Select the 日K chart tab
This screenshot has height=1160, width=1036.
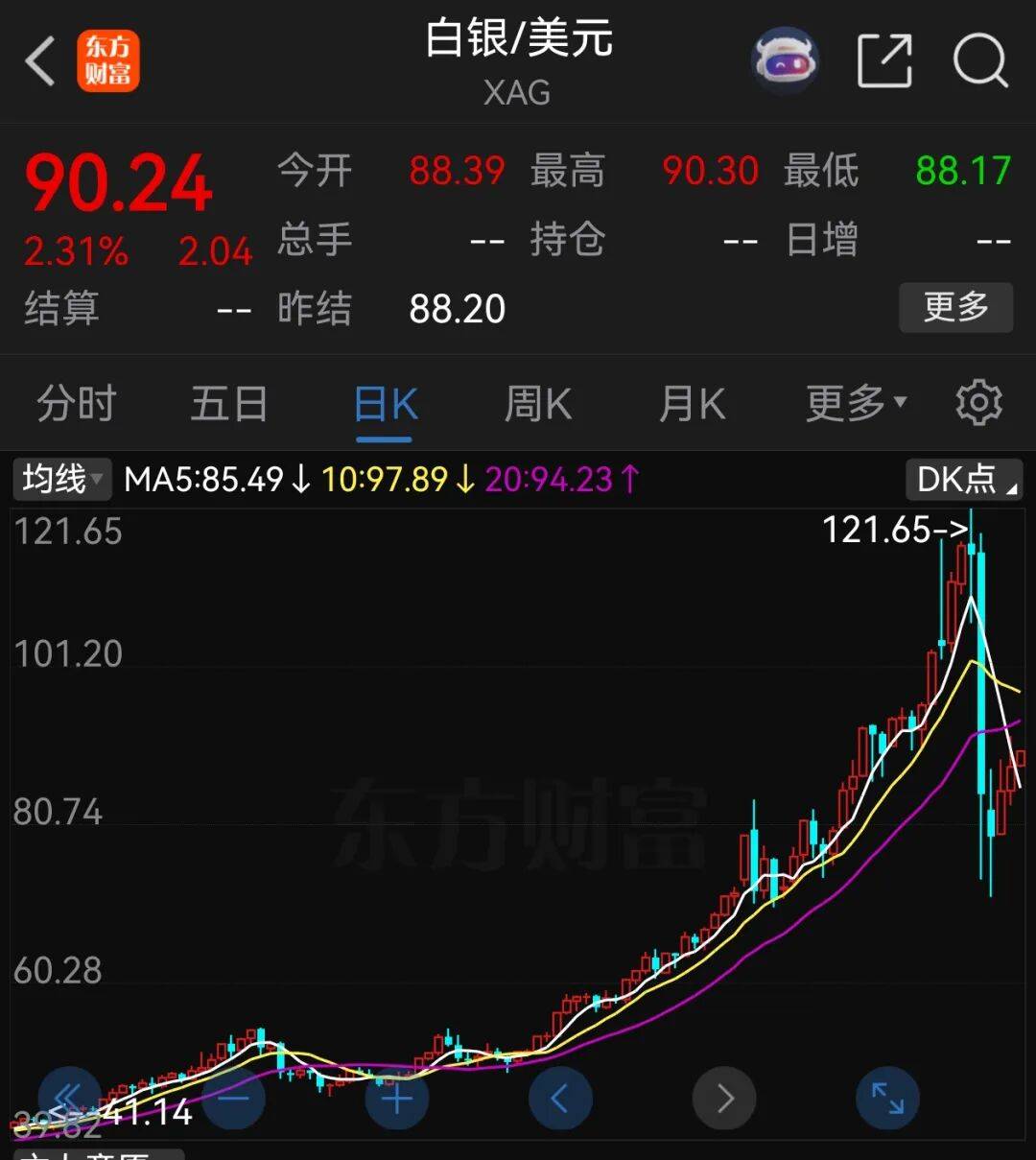tap(385, 404)
